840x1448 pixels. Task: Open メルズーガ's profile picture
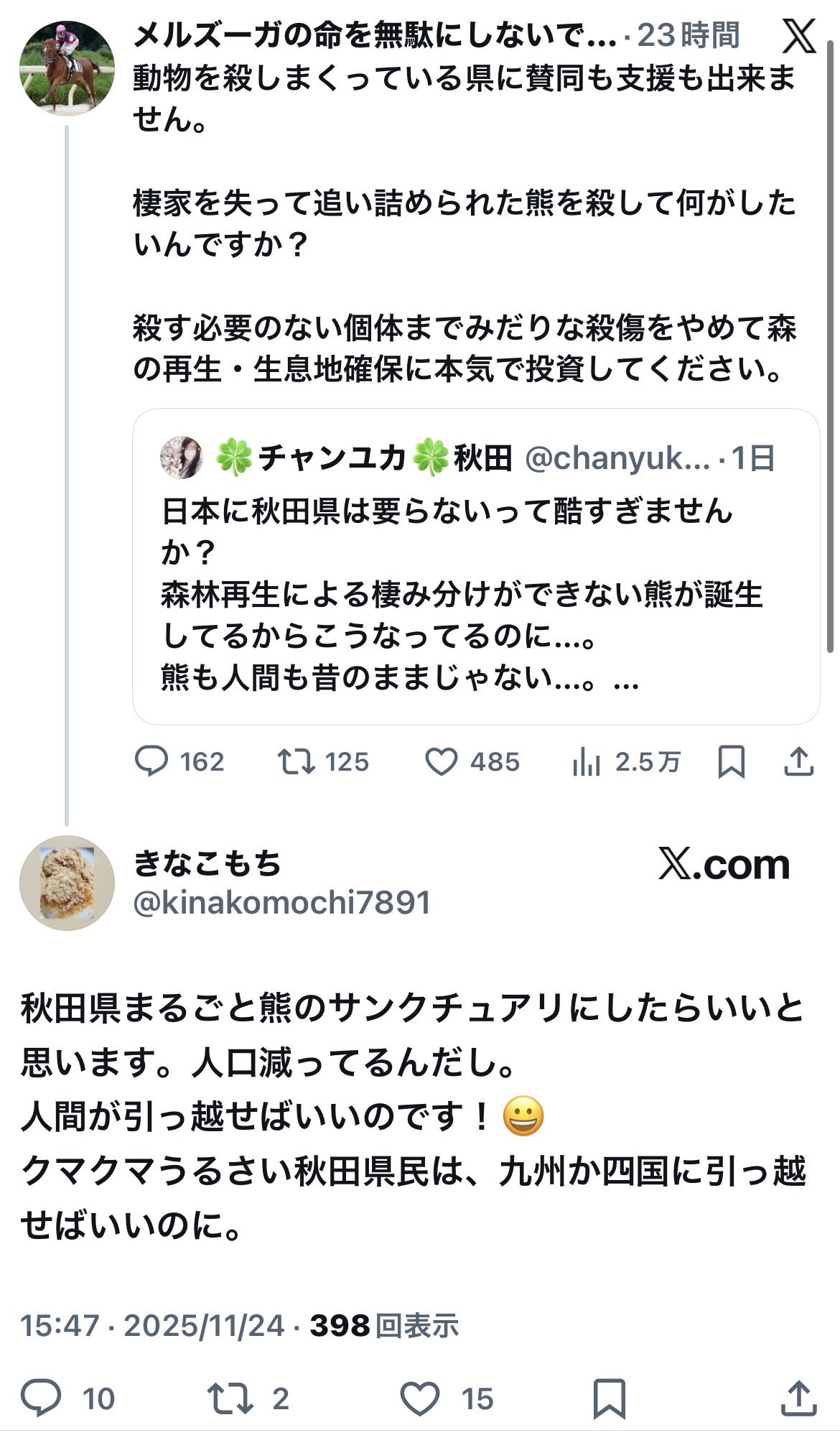pos(66,68)
